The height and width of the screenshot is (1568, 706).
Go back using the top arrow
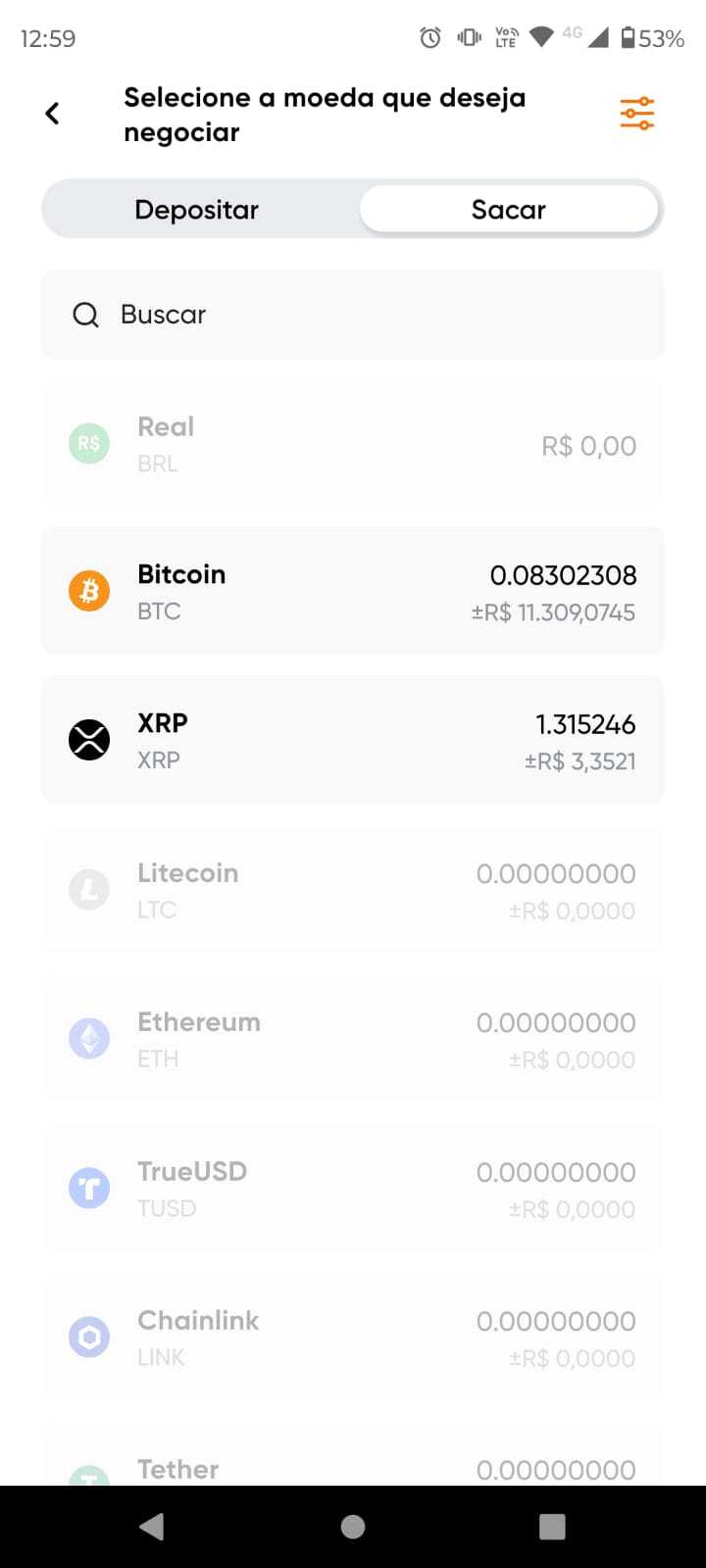[53, 114]
